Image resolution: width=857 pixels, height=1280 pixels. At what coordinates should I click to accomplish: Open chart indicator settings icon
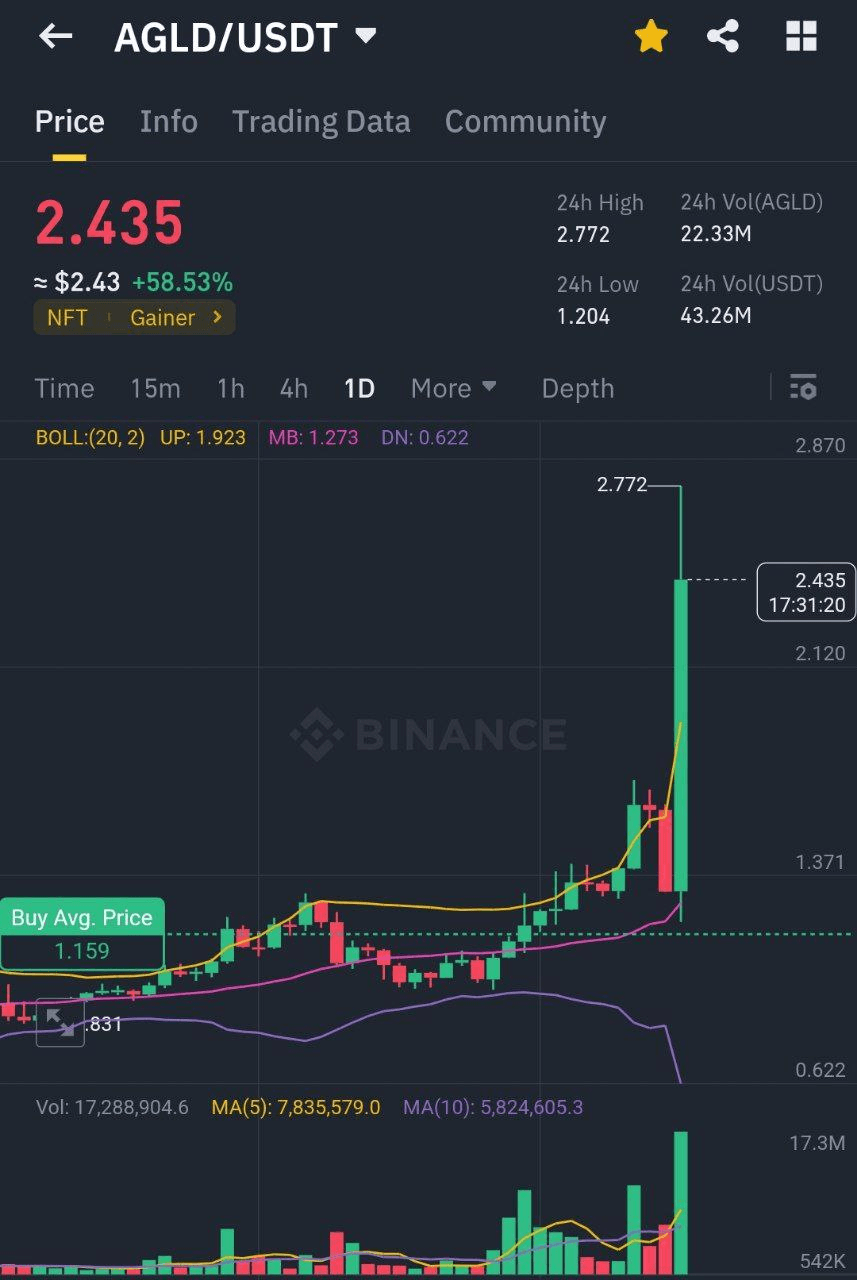point(803,388)
